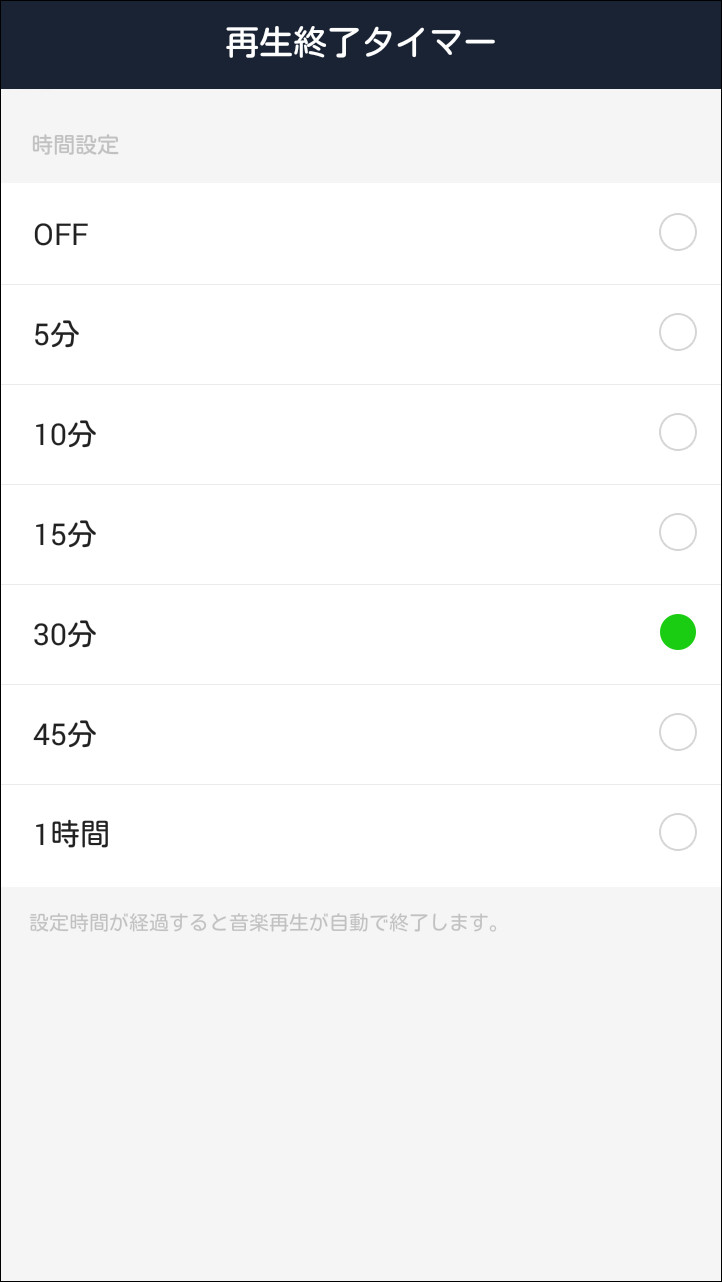The height and width of the screenshot is (1282, 722).
Task: Tap the 時間設定 section header
Action: [73, 146]
